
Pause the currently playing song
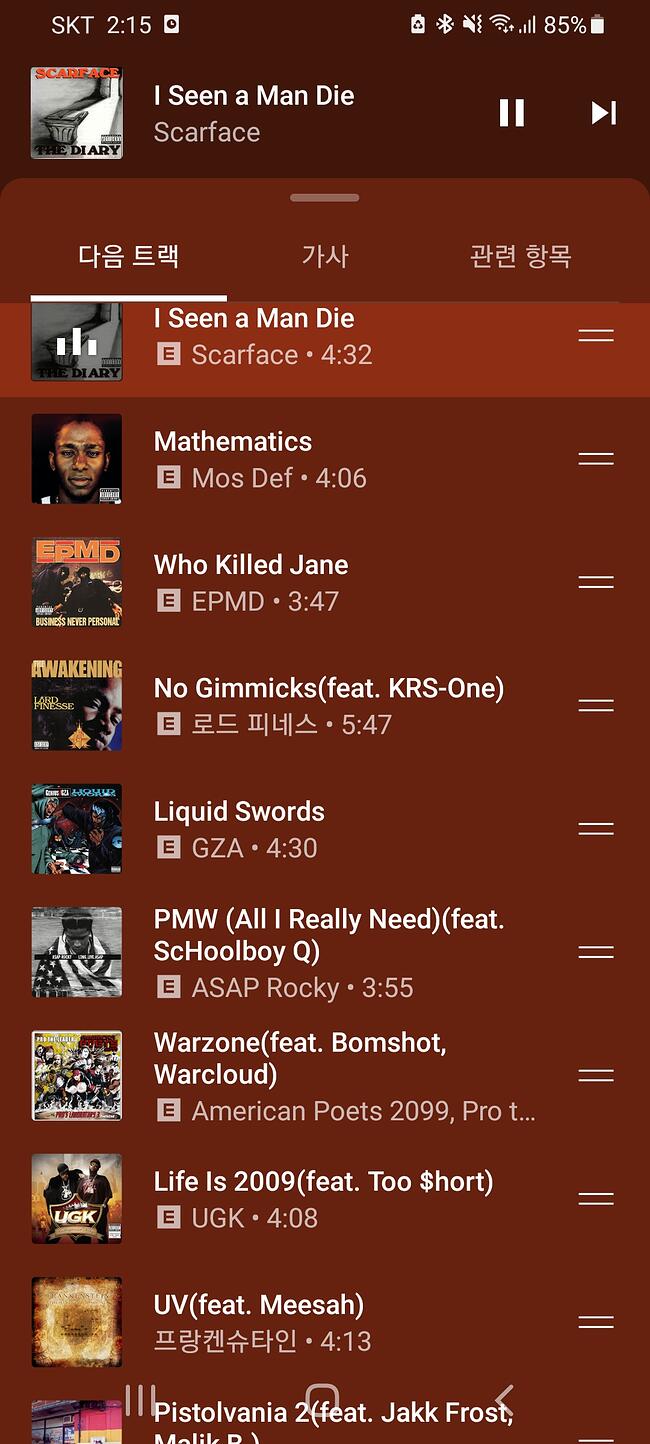512,113
